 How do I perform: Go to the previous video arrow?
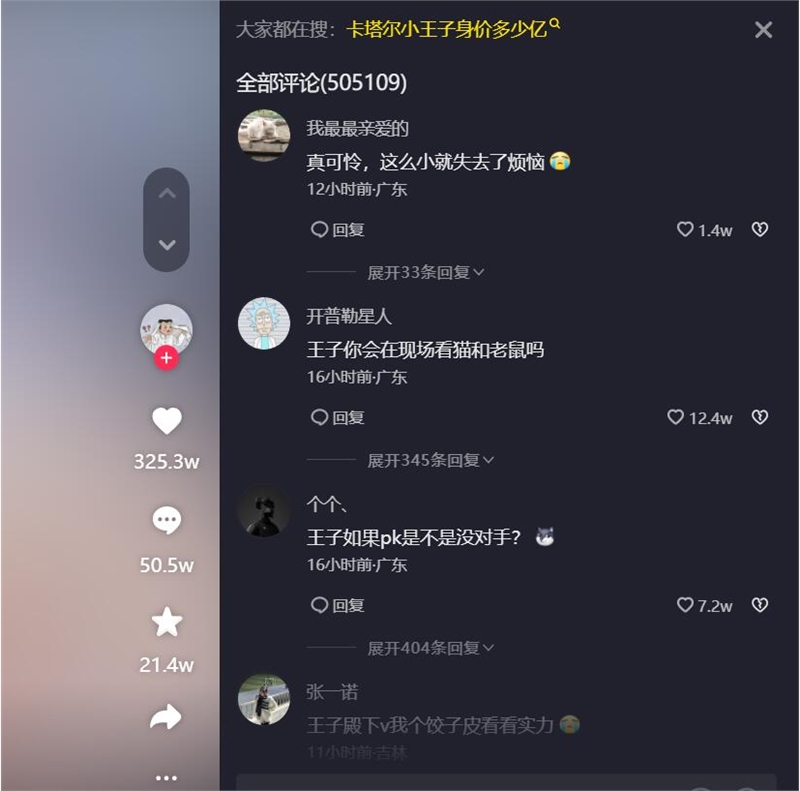coord(166,194)
